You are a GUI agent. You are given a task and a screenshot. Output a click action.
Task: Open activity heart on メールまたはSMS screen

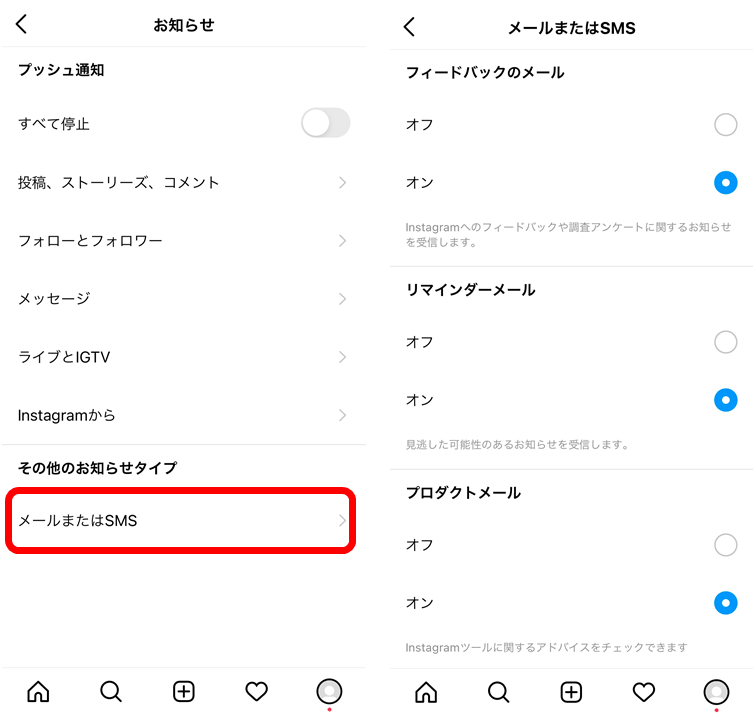click(x=644, y=691)
